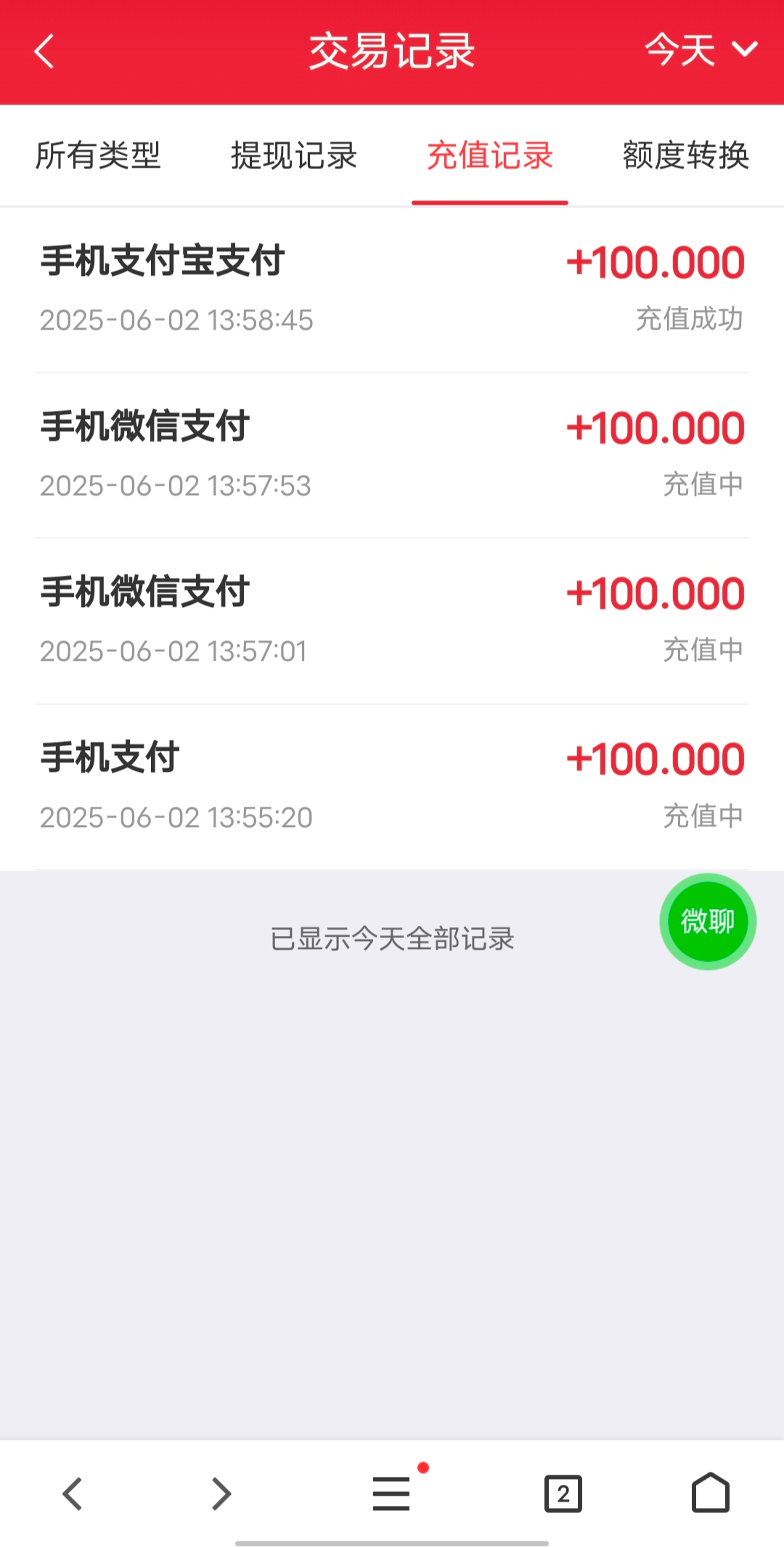Tap the browser back arrow
The image size is (784, 1548).
pyautogui.click(x=73, y=1494)
